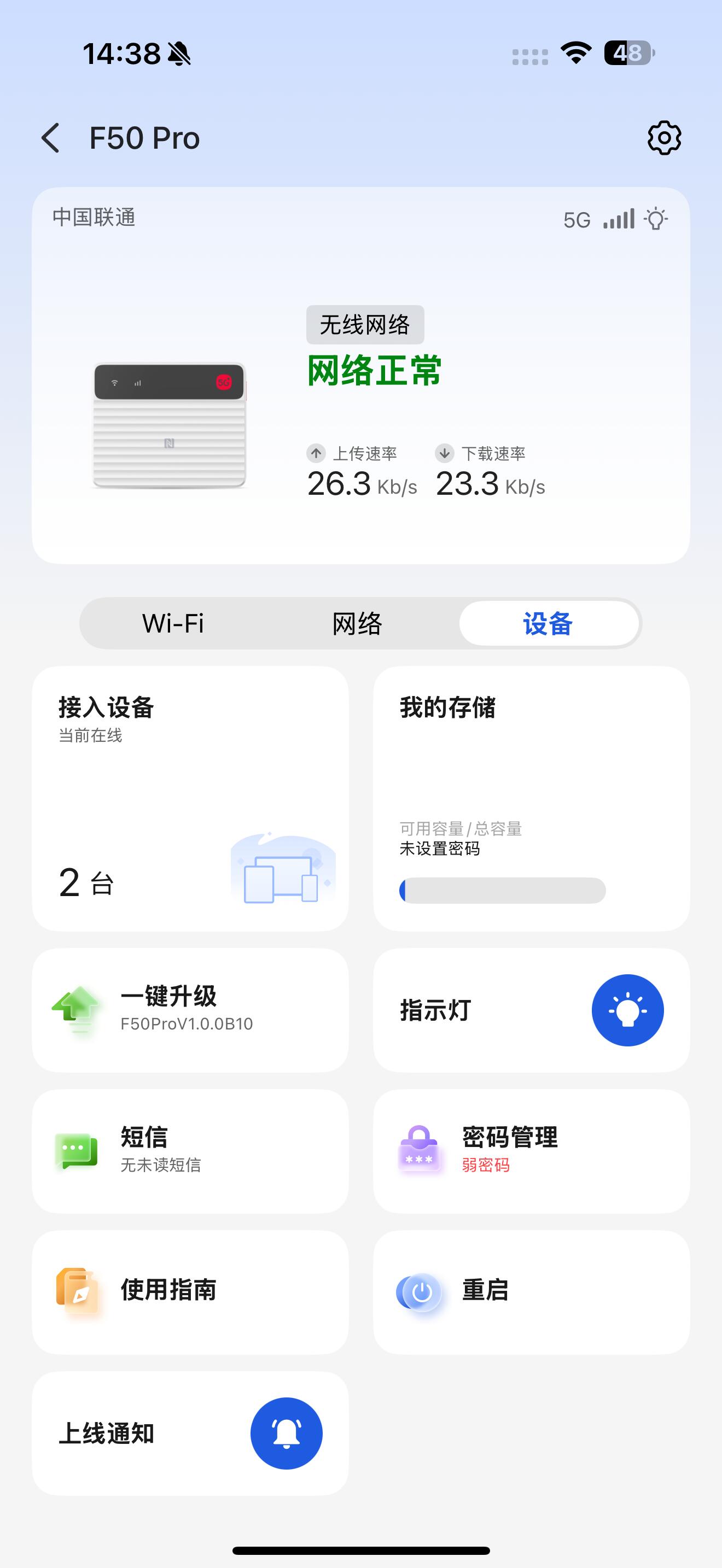722x1568 pixels.
Task: Toggle the 上线通知 online notification bell
Action: 286,1433
